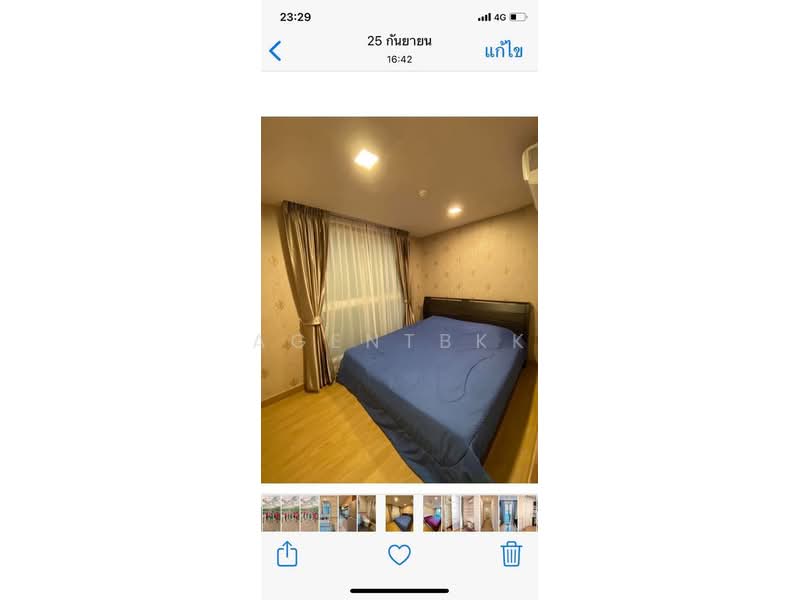Tap the main bedroom photo to hide controls
Screen dimensions: 800x600
(x=399, y=300)
